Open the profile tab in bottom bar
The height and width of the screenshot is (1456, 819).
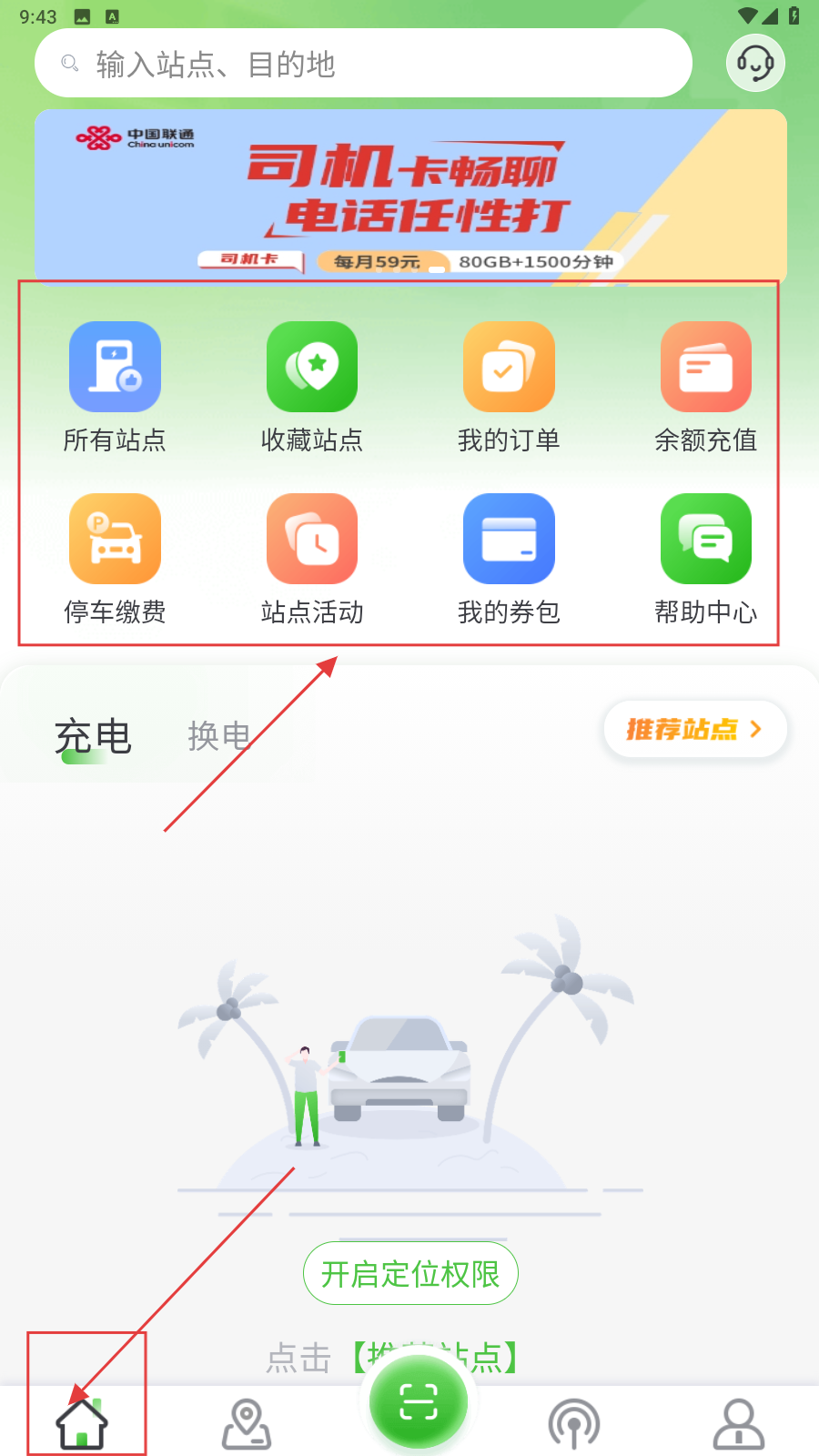738,1424
